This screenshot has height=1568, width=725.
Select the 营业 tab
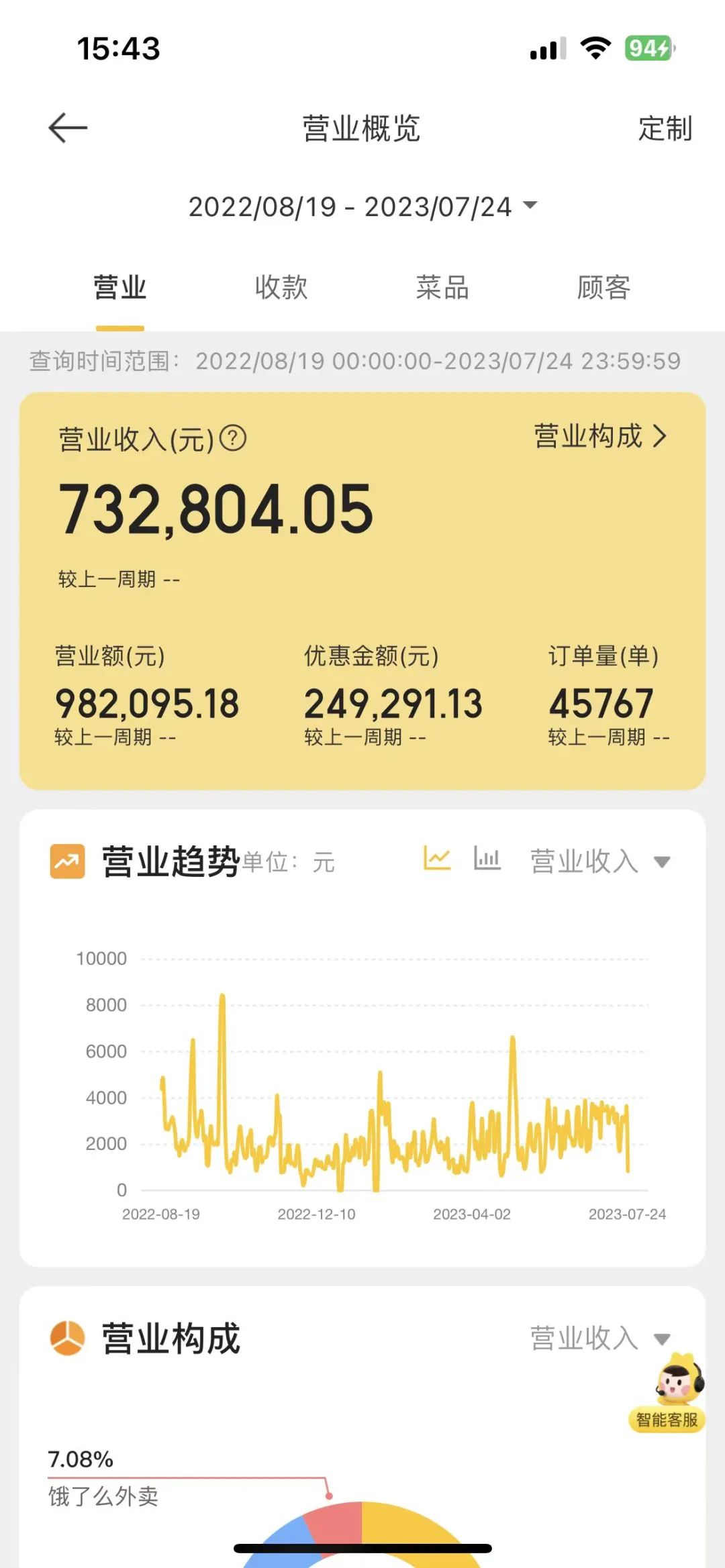120,288
